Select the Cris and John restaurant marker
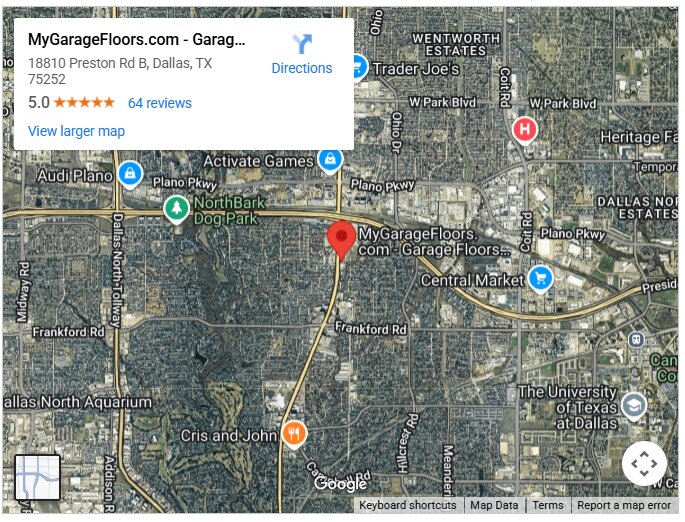 [x=293, y=434]
